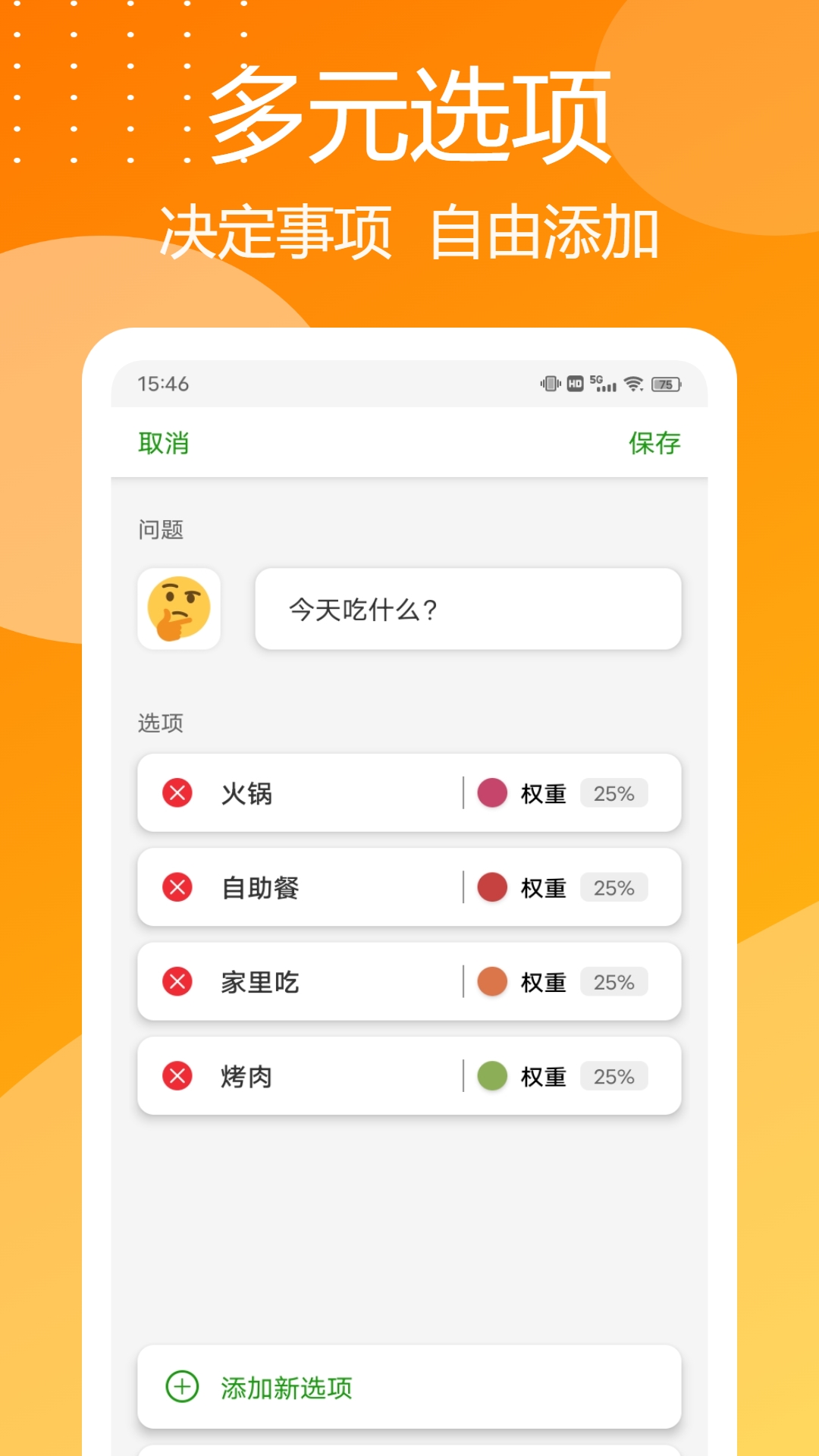The image size is (819, 1456).
Task: Remove the 烤肉 option using the red X
Action: click(176, 1075)
